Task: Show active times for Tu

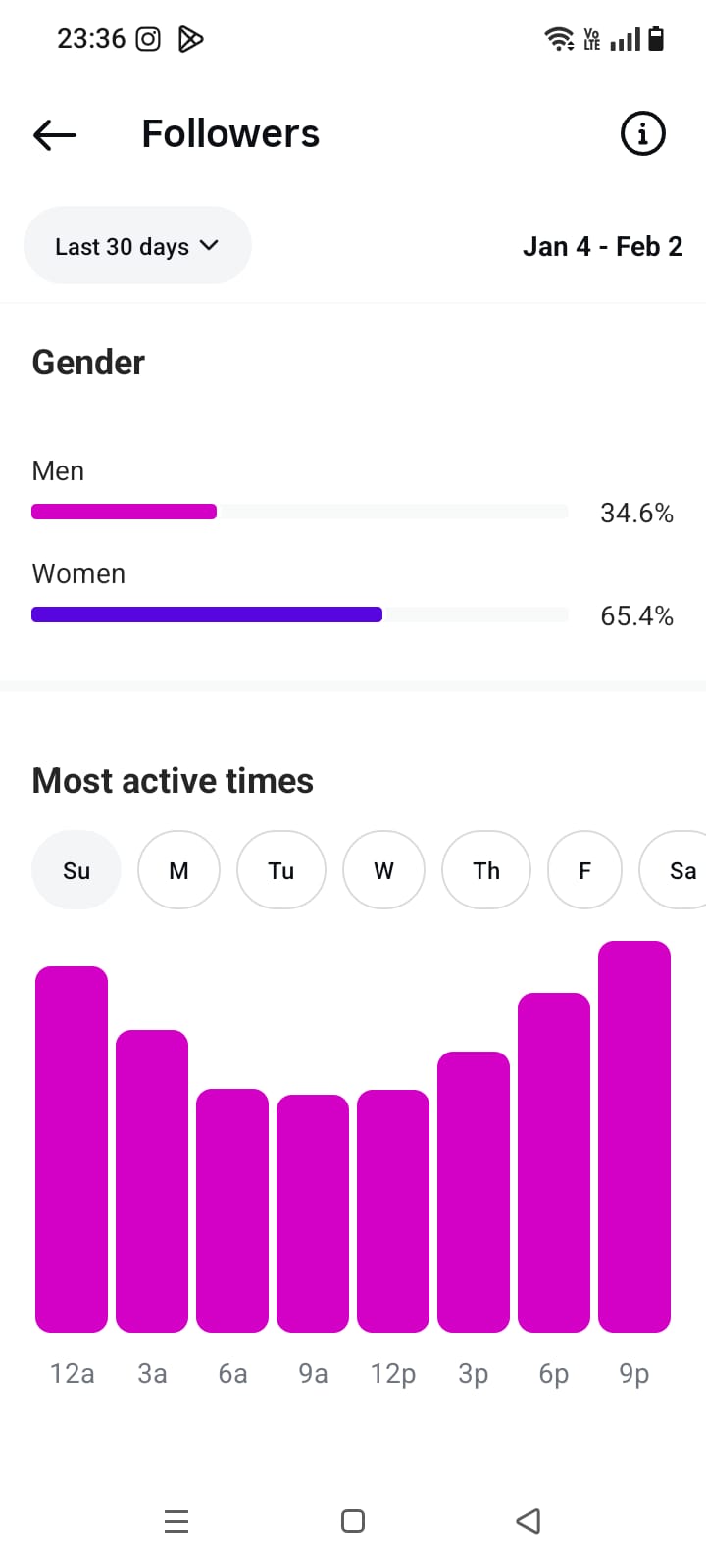Action: tap(281, 870)
